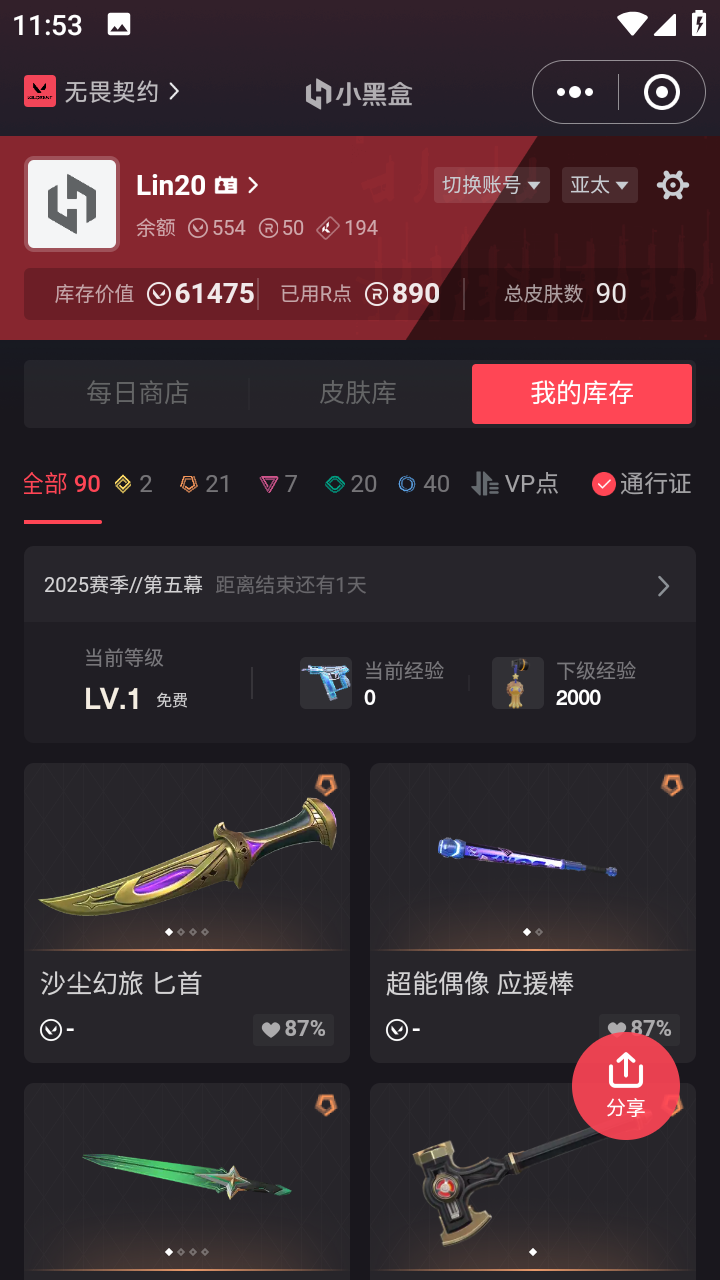Show the 全部 90 skins filter

pos(62,484)
